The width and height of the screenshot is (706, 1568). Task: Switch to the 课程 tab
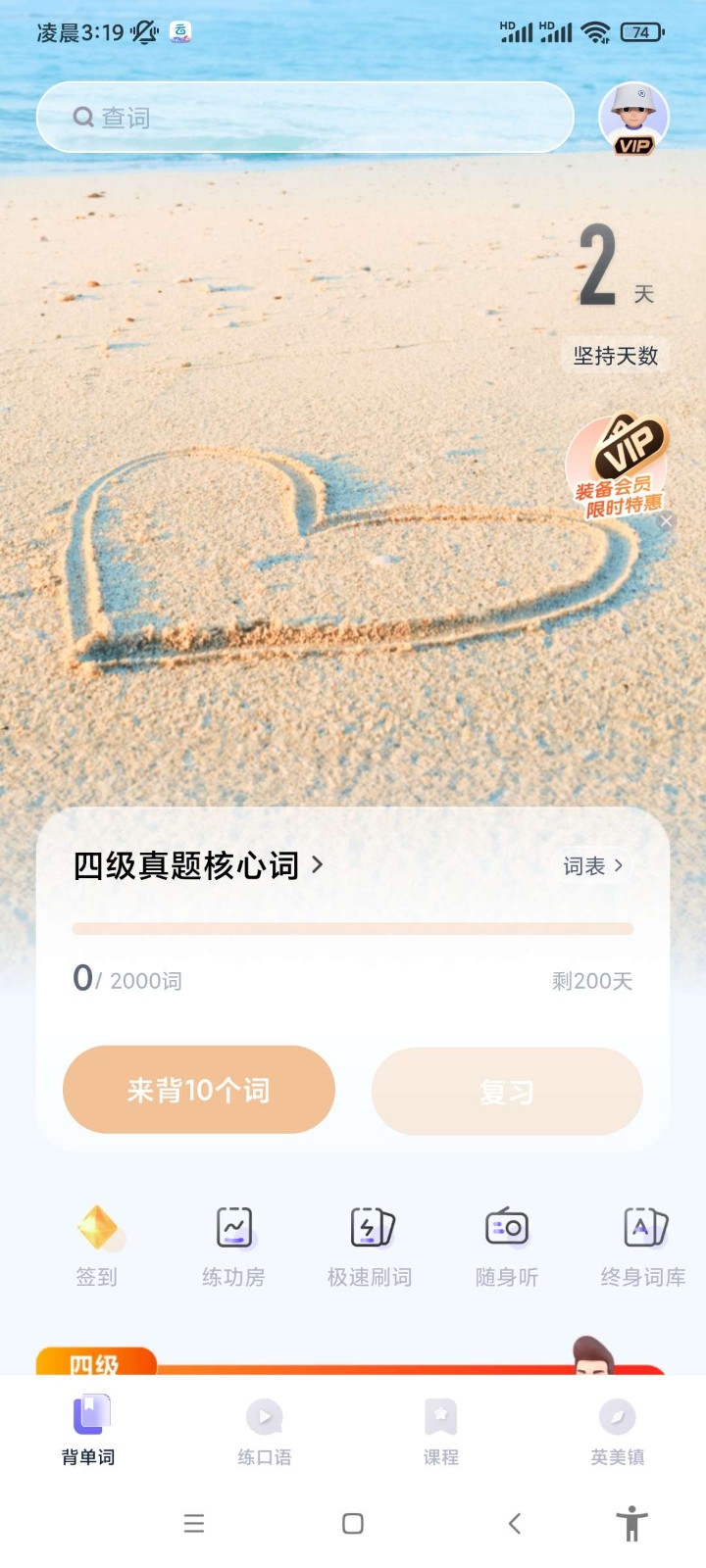point(440,1432)
